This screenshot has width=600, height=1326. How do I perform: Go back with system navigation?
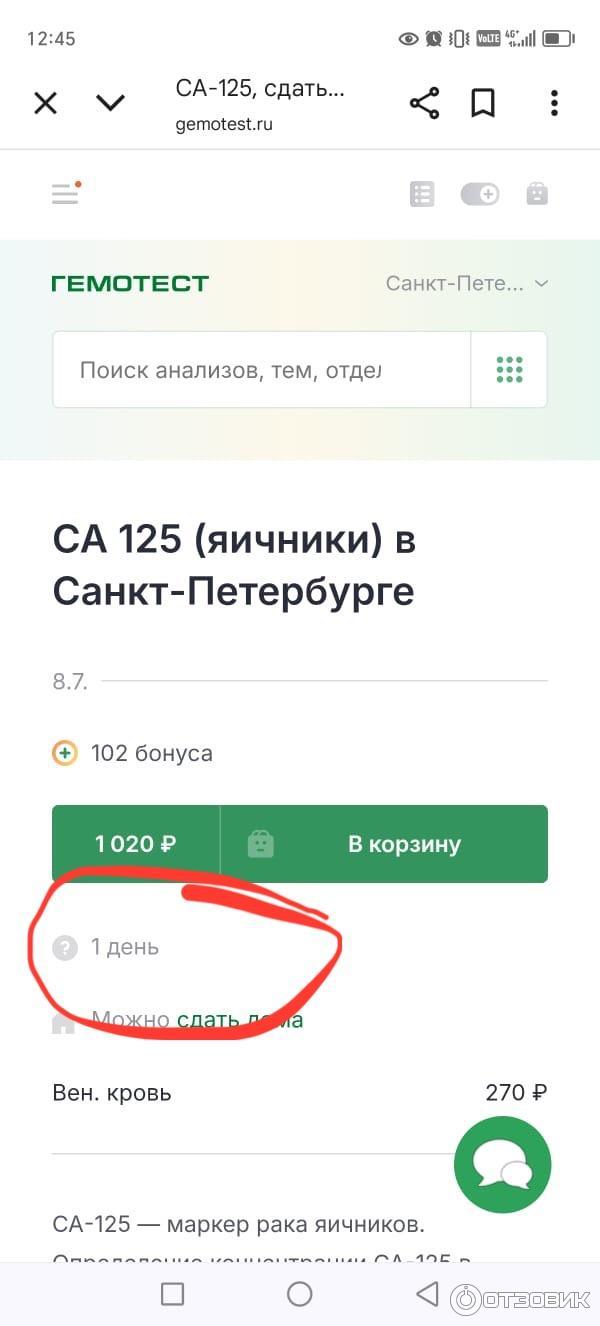point(427,1294)
